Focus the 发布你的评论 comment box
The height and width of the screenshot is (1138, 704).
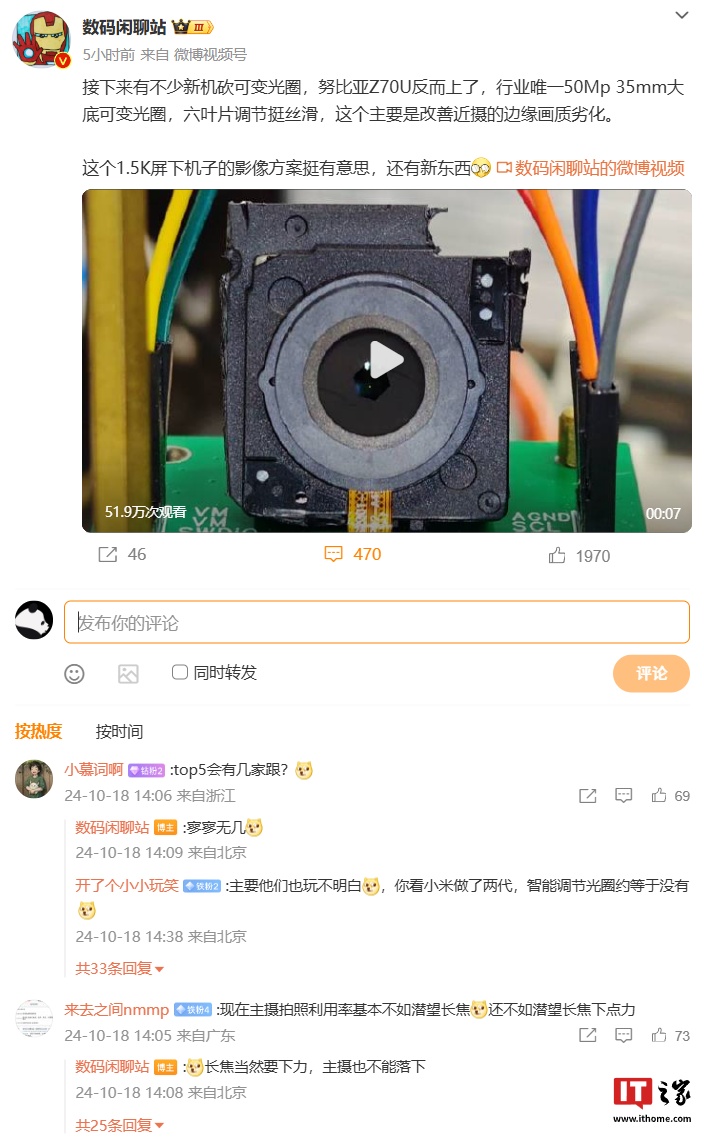(x=376, y=622)
